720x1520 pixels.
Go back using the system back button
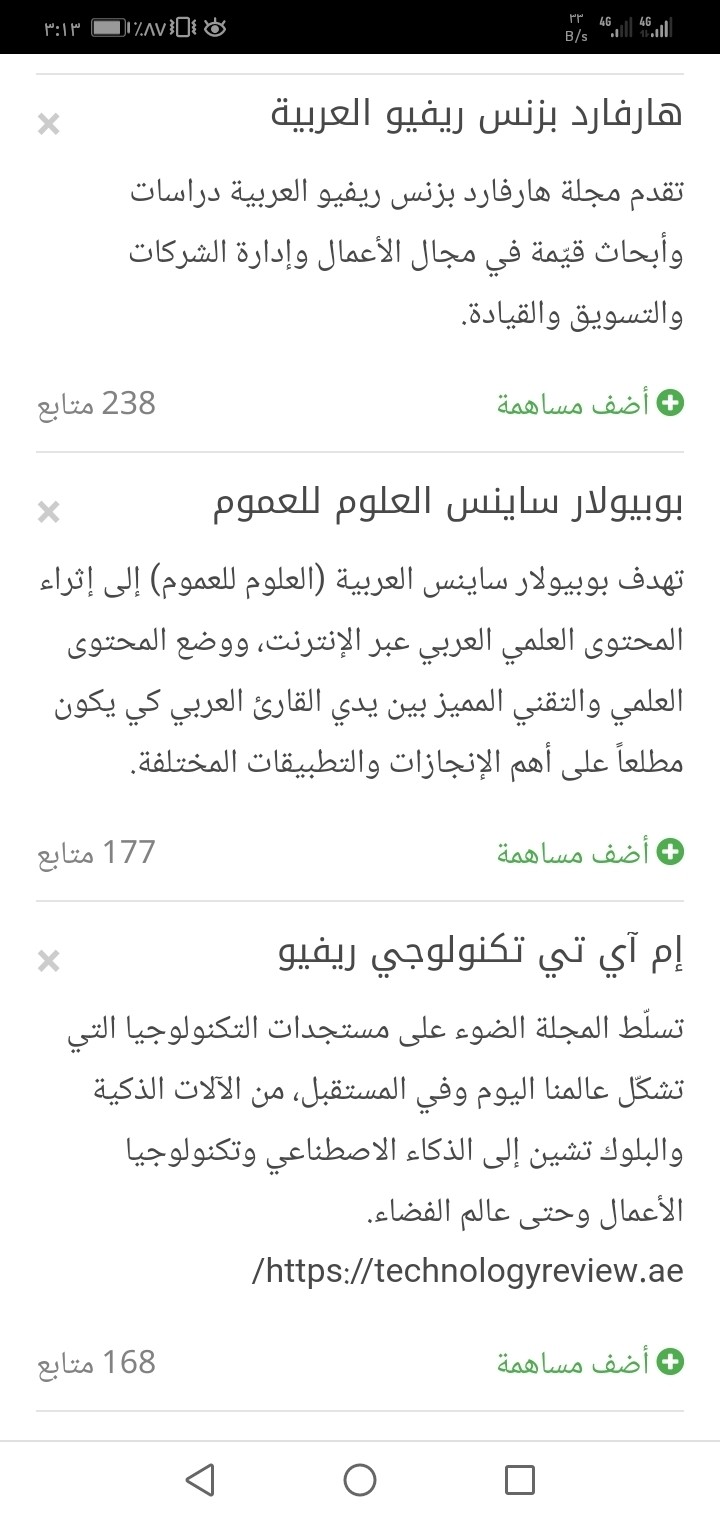click(200, 1479)
